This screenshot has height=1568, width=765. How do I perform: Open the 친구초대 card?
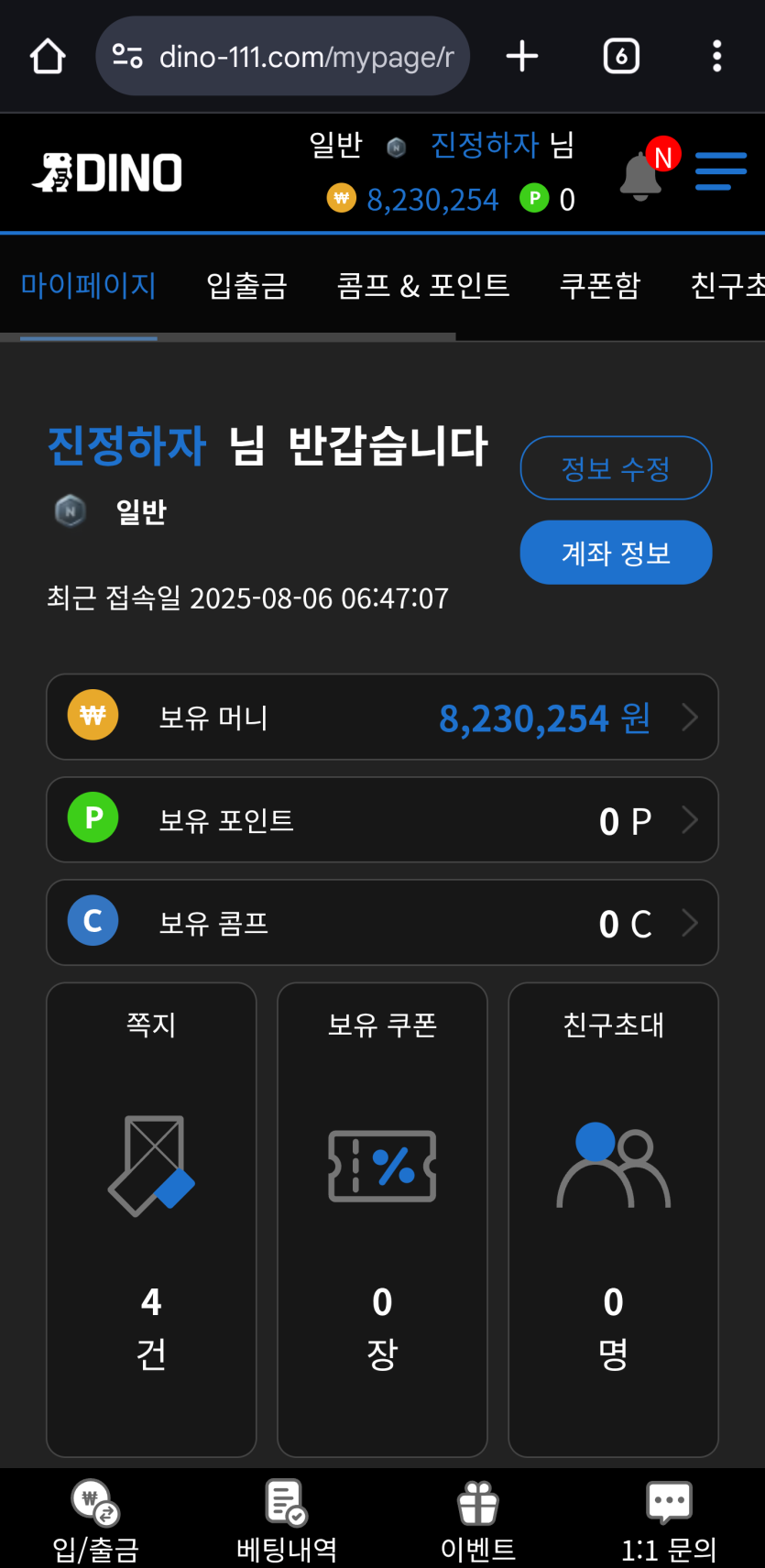[613, 1219]
